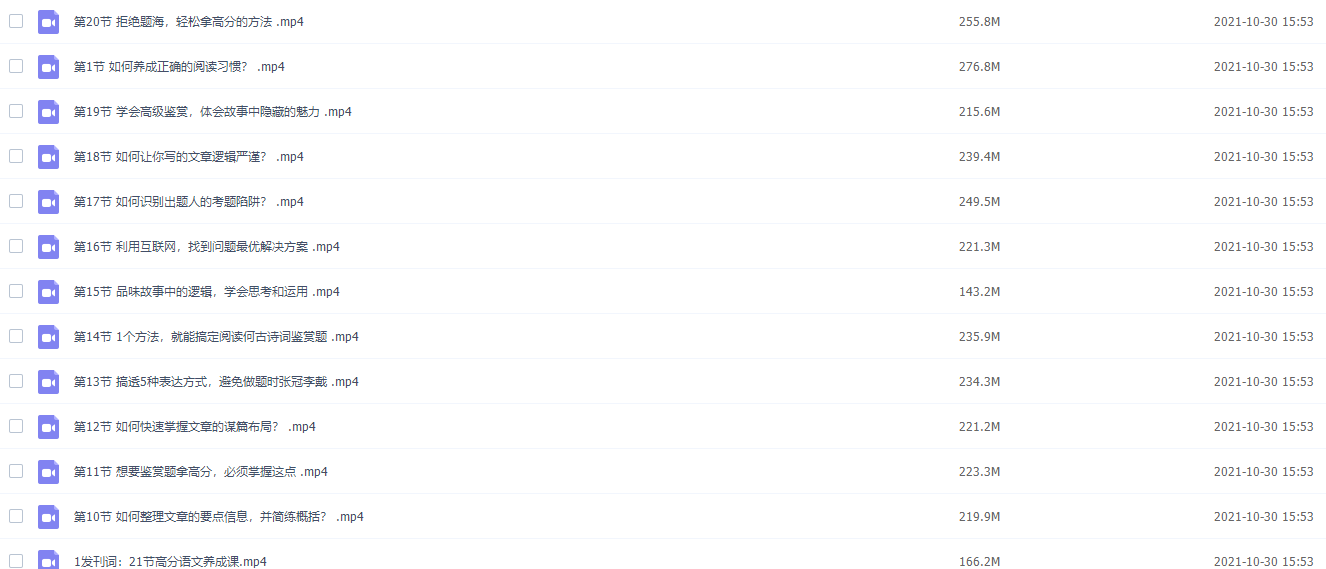Screen dimensions: 1326x569
Task: Open 第14节 古诗词鉴赏题 video
Action: [x=216, y=337]
